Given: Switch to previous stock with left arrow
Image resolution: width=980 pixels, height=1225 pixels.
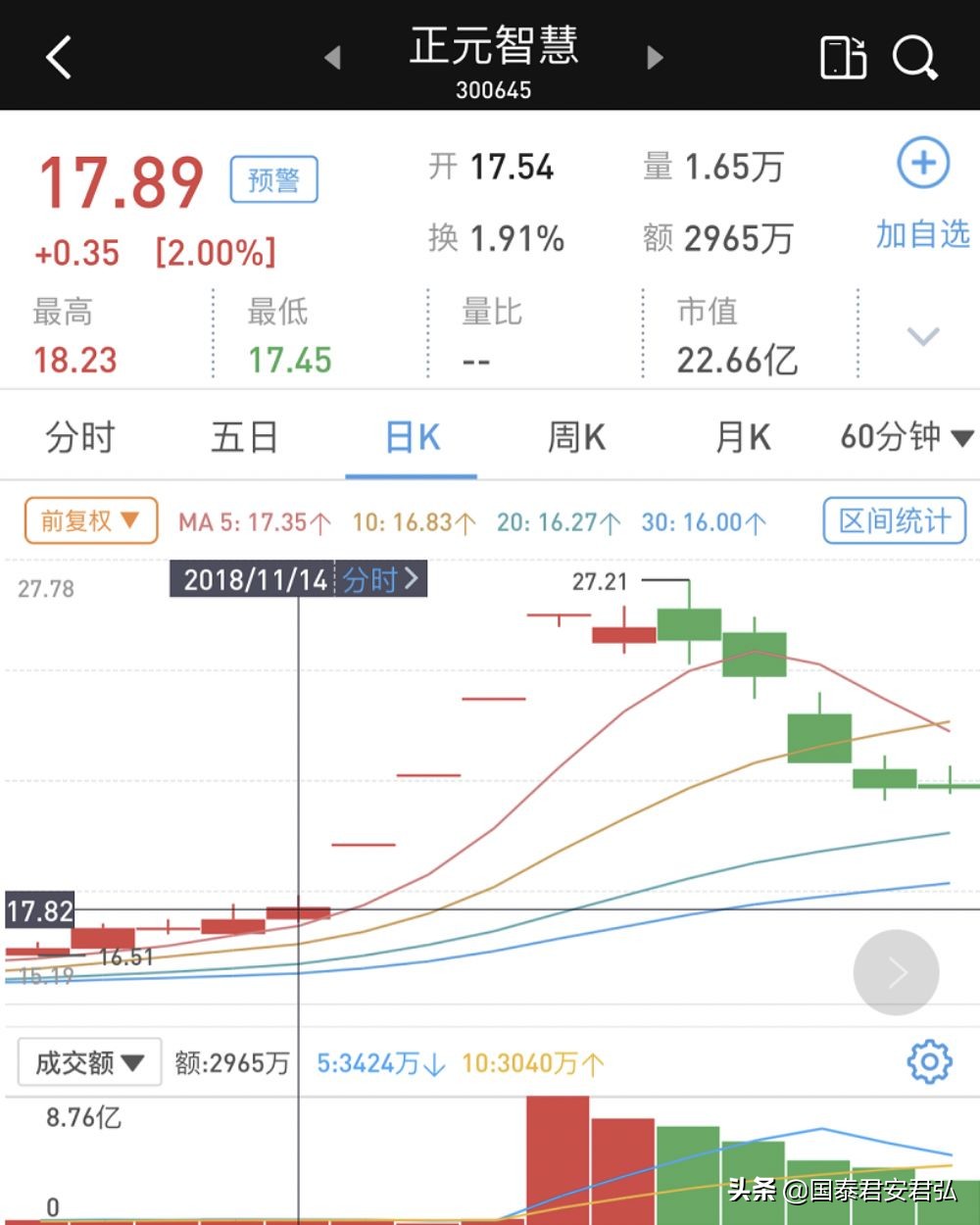Looking at the screenshot, I should point(333,57).
